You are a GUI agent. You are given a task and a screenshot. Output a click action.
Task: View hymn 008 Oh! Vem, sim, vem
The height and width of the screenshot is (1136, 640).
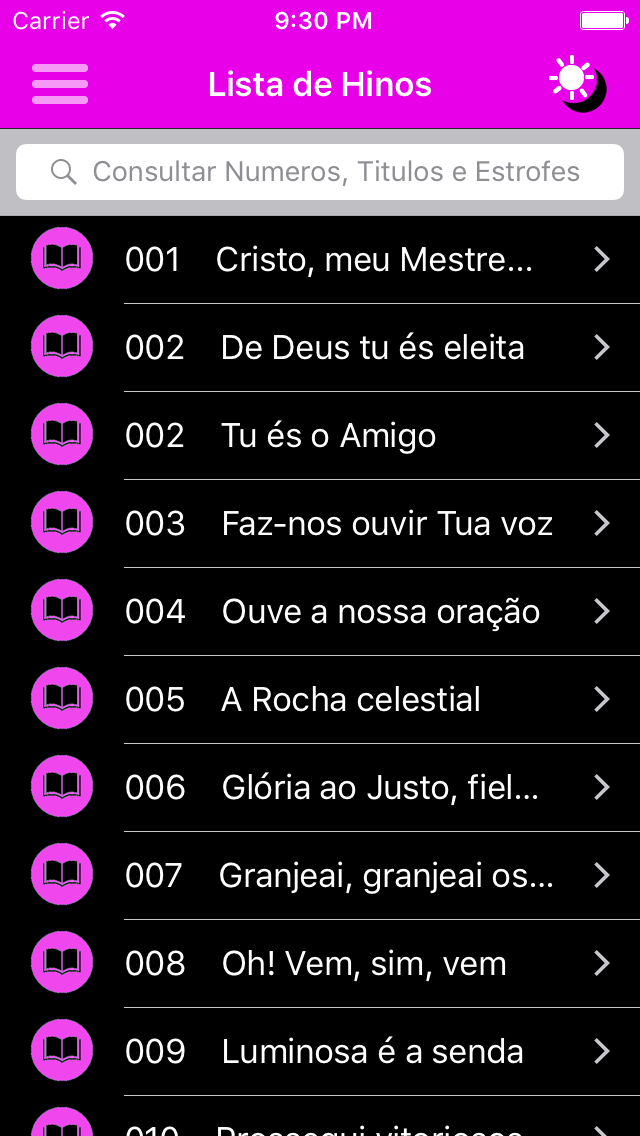pyautogui.click(x=320, y=964)
